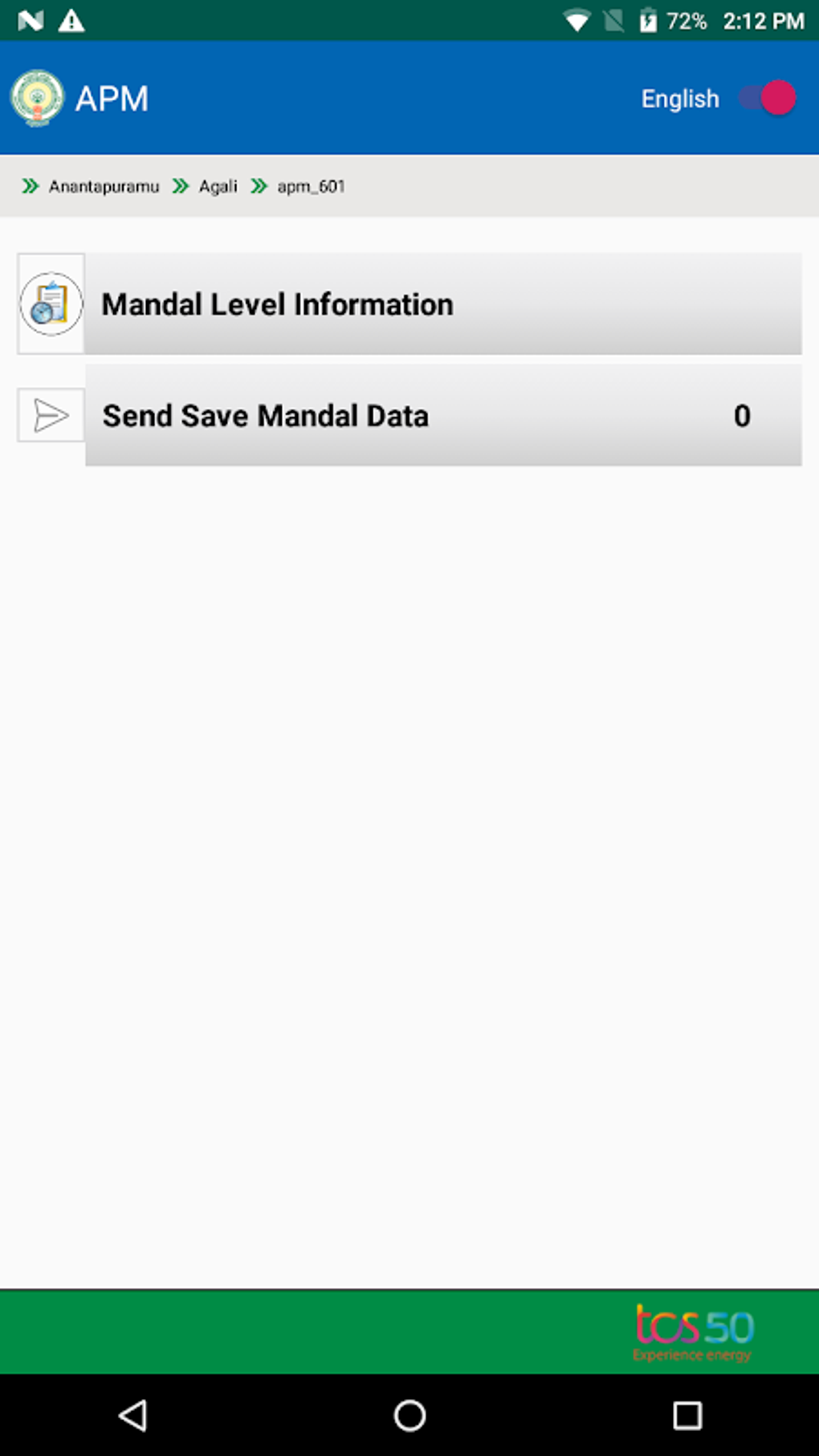819x1456 pixels.
Task: Click the Mandal Level Information clipboard icon
Action: 51,304
